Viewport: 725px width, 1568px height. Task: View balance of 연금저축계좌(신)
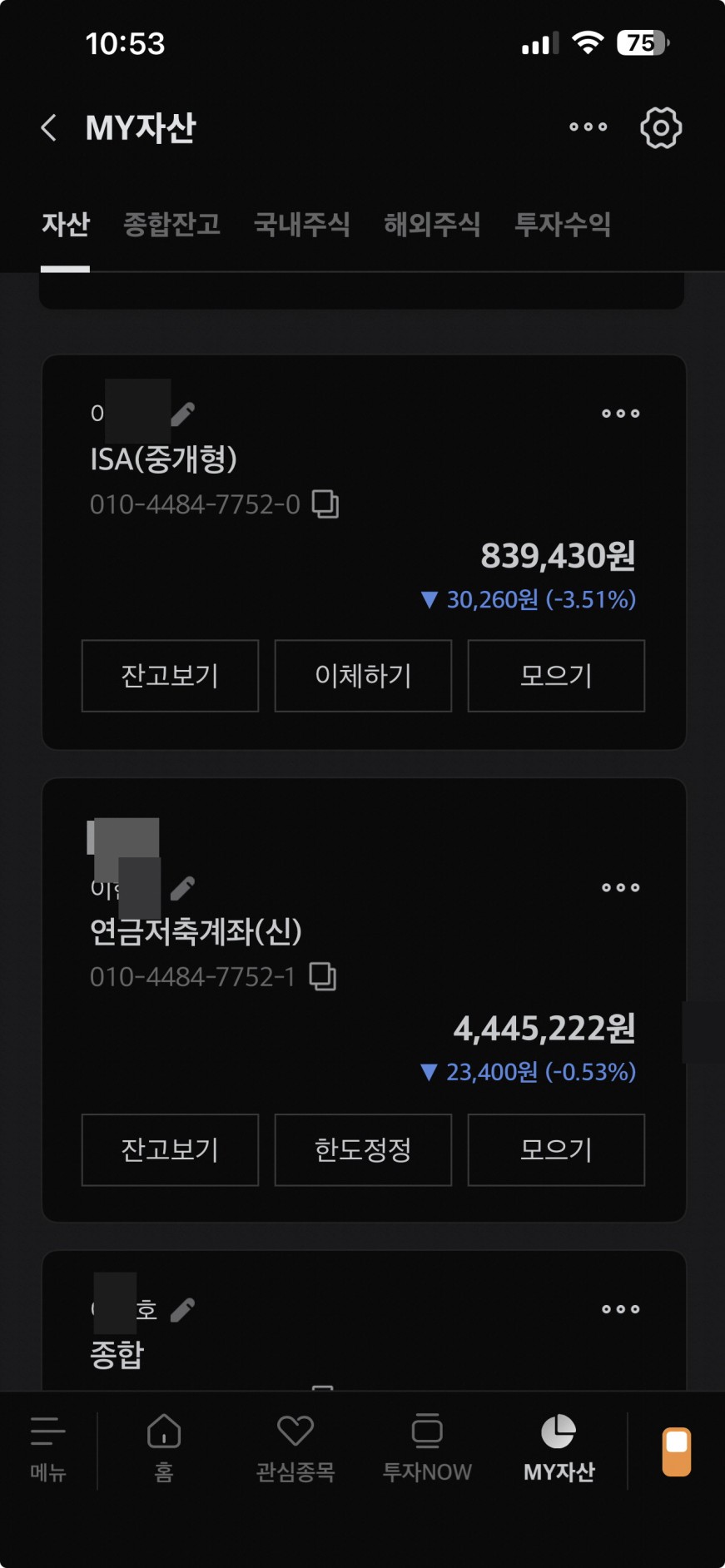coord(170,1149)
